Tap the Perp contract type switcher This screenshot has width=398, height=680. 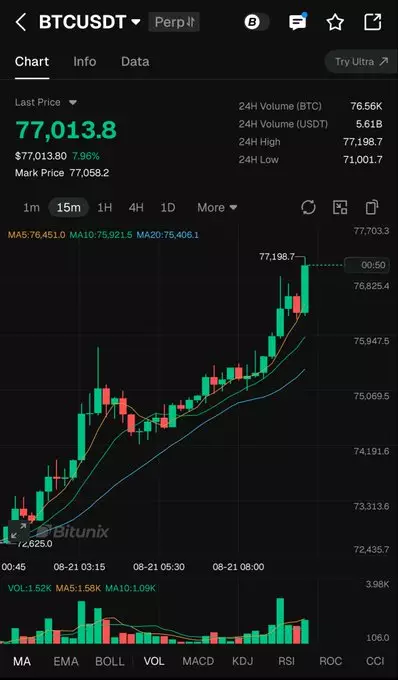pyautogui.click(x=174, y=22)
